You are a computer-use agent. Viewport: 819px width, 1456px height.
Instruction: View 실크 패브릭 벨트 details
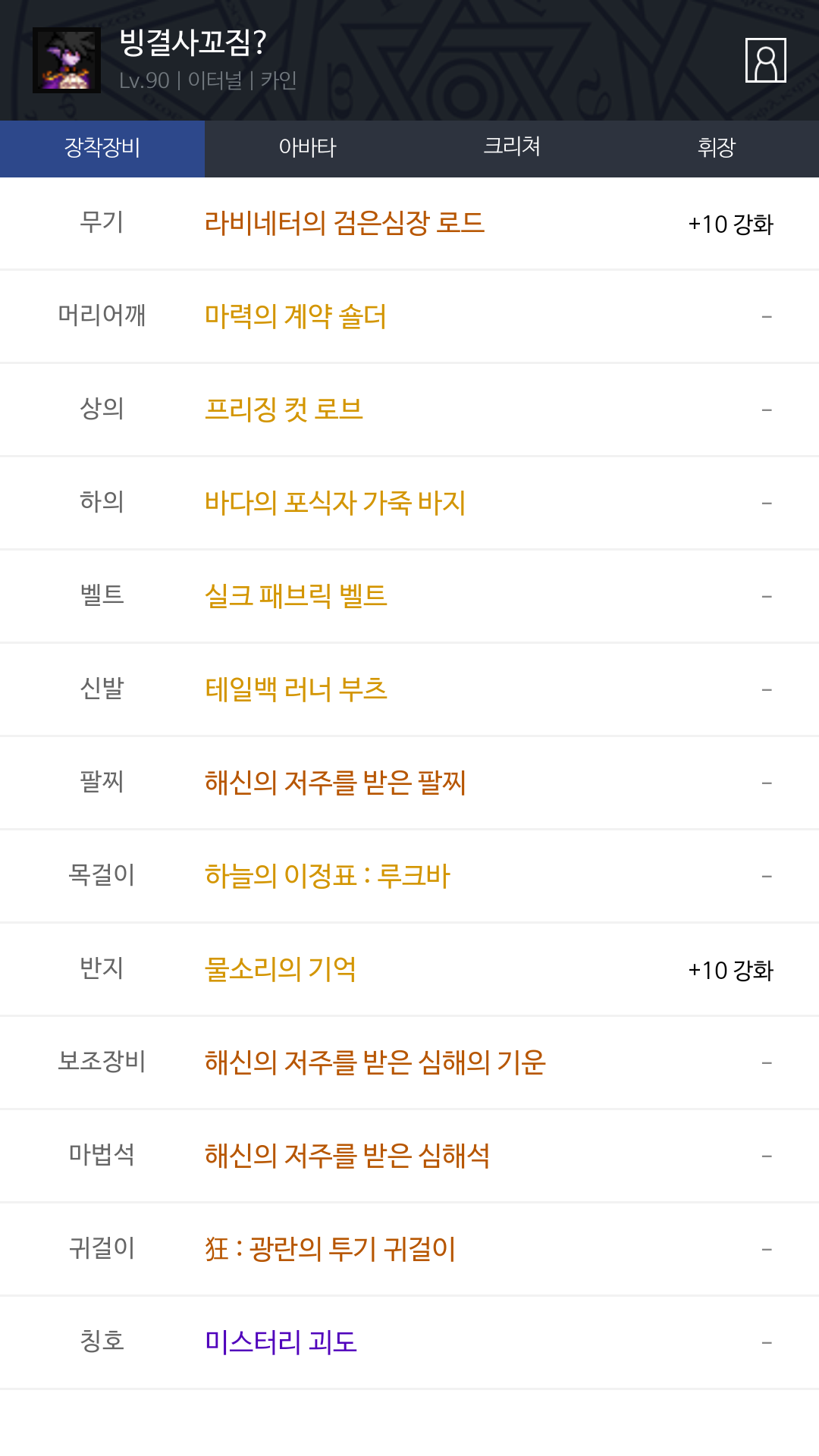pos(296,596)
